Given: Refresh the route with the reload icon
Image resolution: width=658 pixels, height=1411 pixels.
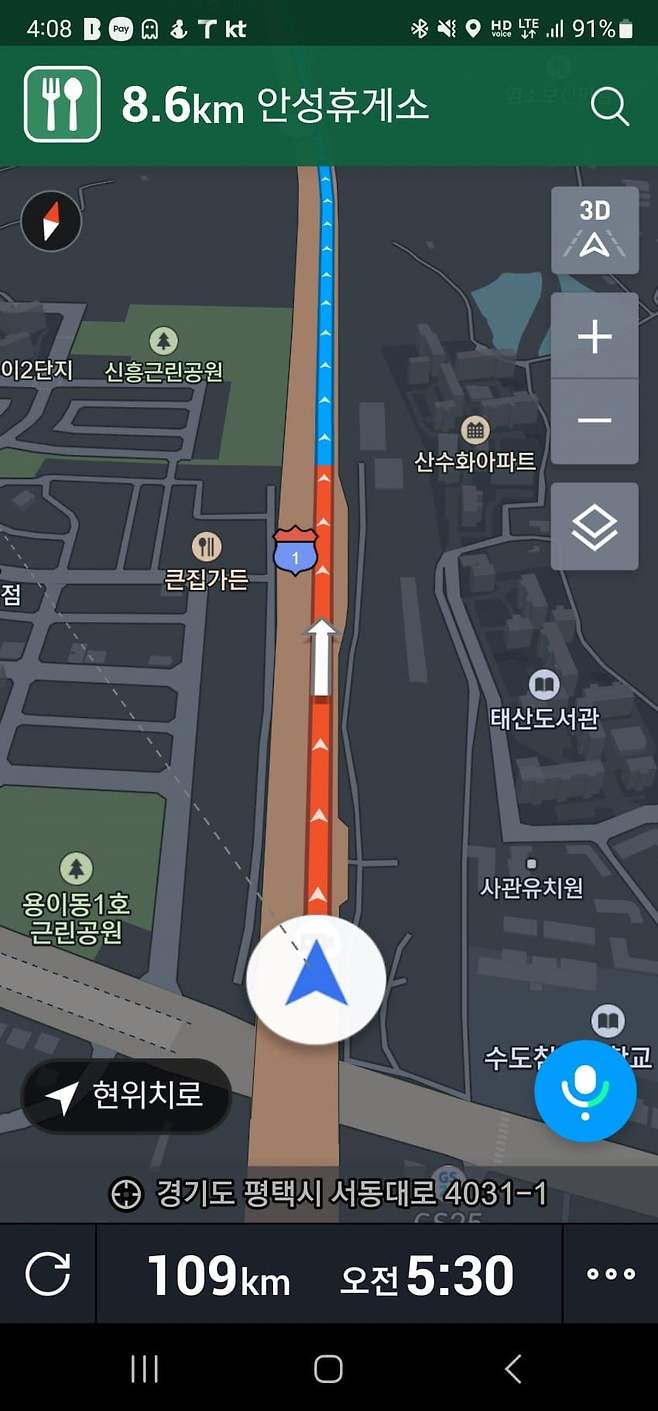Looking at the screenshot, I should click(x=48, y=1274).
